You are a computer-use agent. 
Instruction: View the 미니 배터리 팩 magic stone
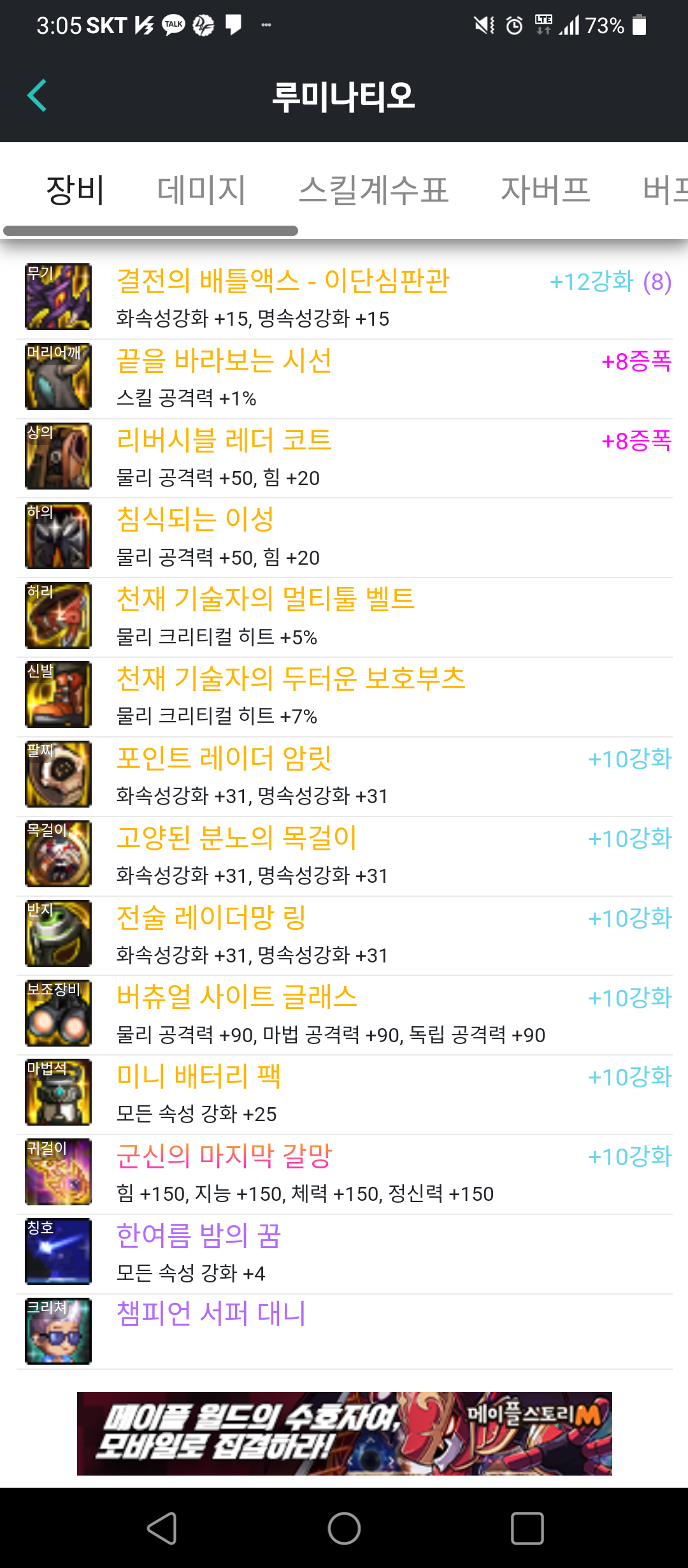click(x=344, y=1093)
